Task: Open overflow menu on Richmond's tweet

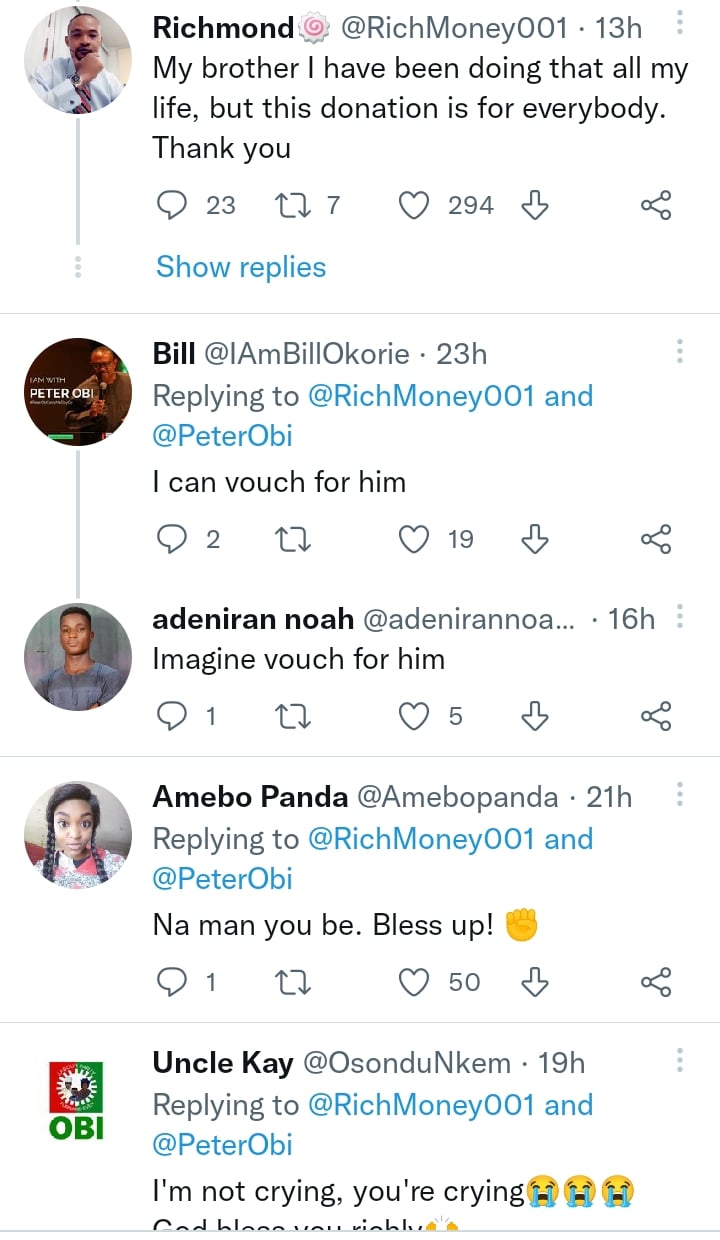Action: [x=680, y=23]
